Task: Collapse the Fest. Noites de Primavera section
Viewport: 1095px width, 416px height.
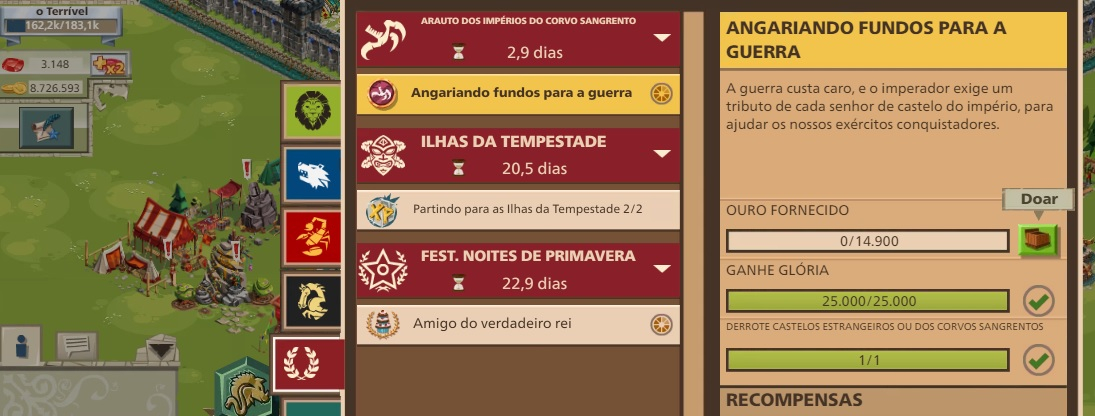Action: point(662,268)
